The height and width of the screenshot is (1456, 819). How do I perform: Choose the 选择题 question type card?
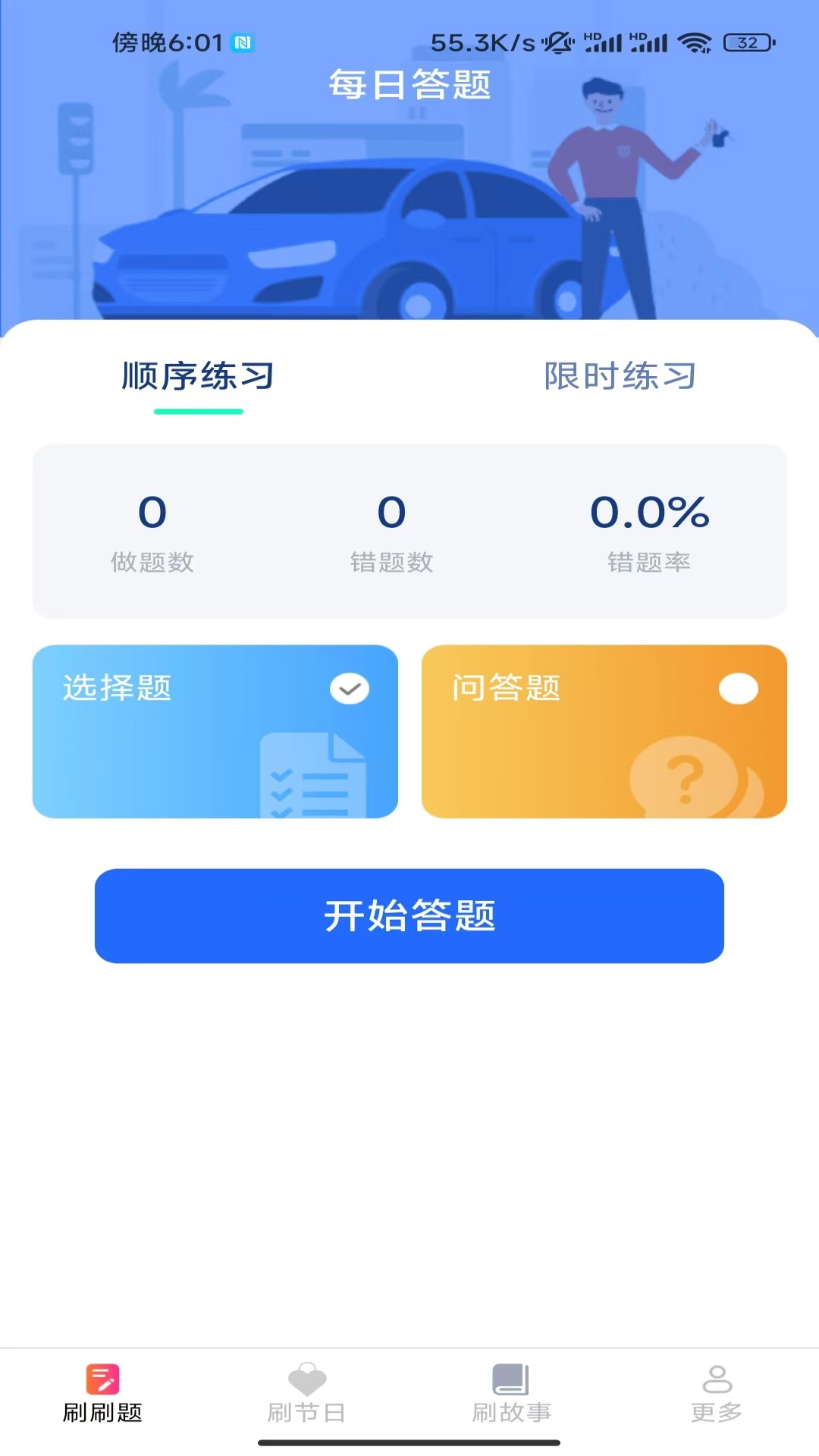pyautogui.click(x=215, y=731)
